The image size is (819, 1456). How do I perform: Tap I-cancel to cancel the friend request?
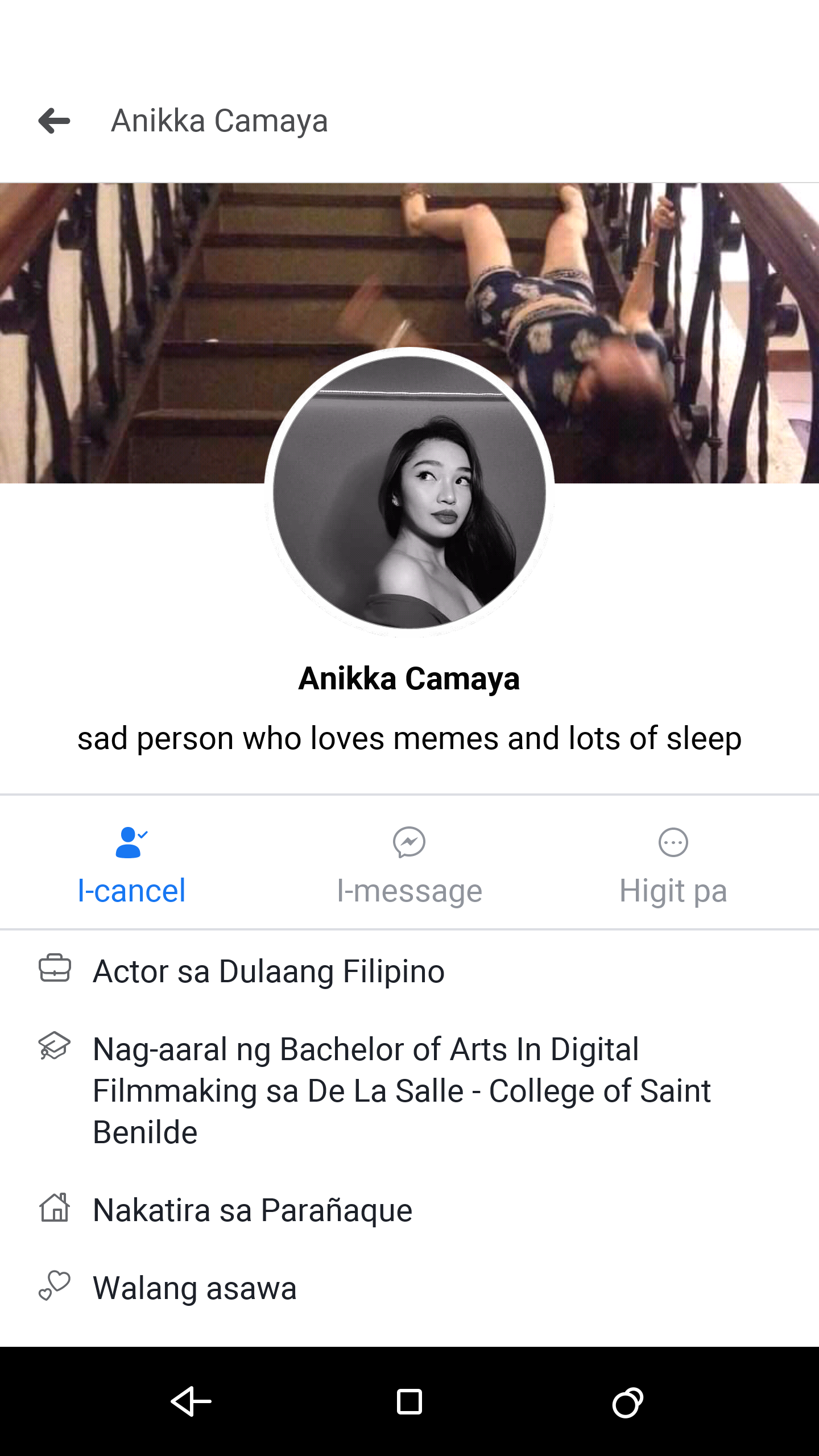131,865
